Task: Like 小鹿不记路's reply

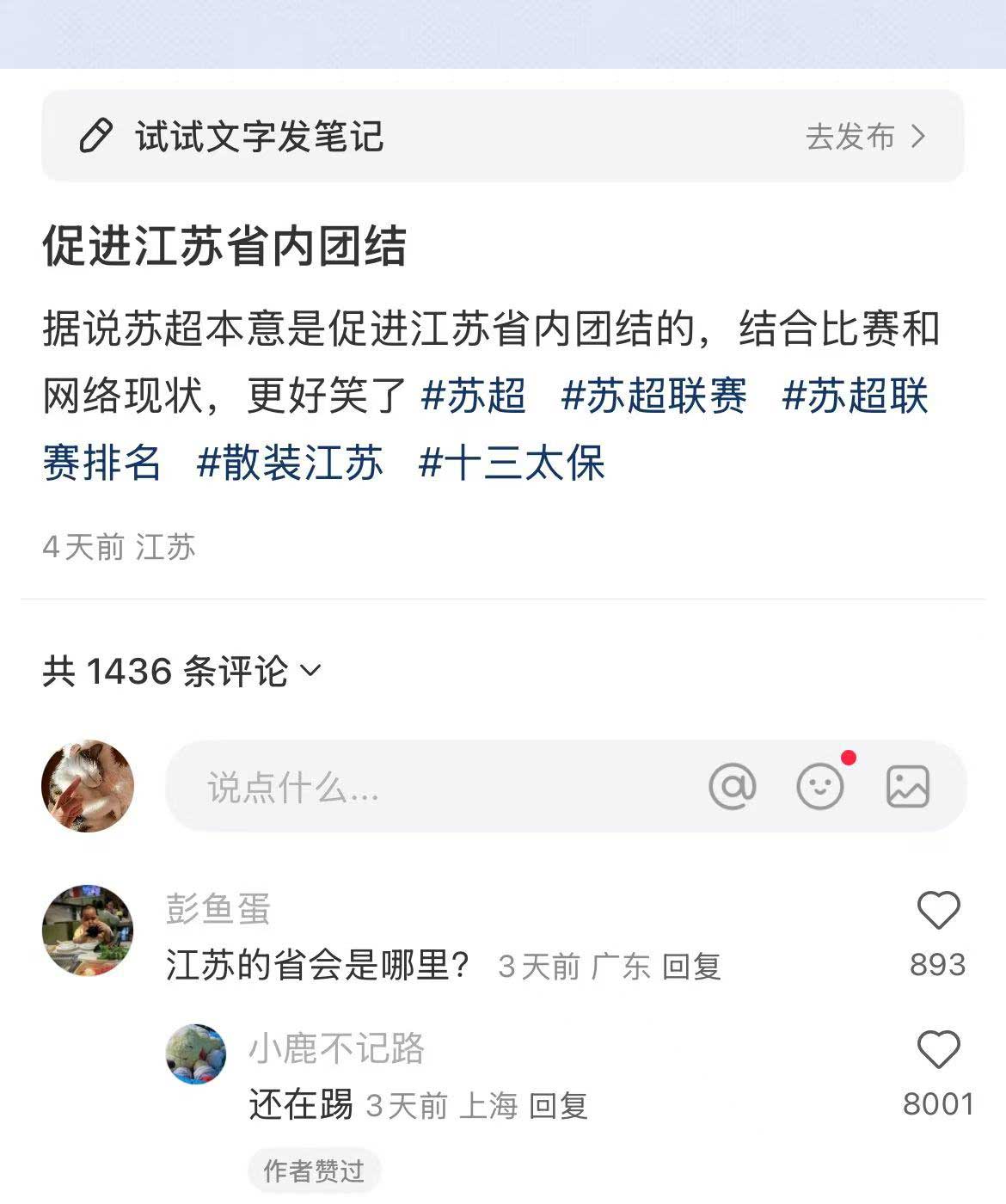Action: (x=937, y=1050)
